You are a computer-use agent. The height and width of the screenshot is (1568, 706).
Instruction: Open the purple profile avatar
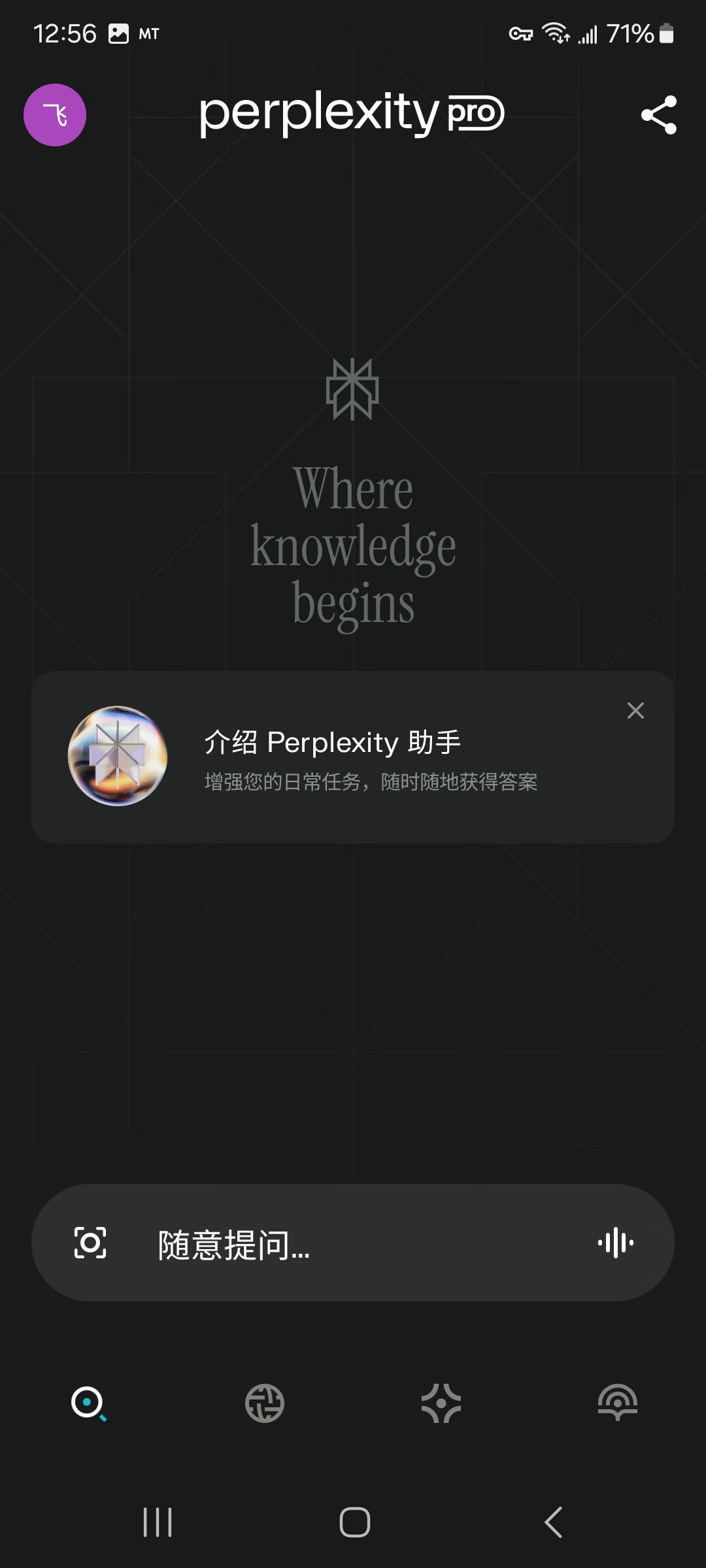[x=55, y=115]
